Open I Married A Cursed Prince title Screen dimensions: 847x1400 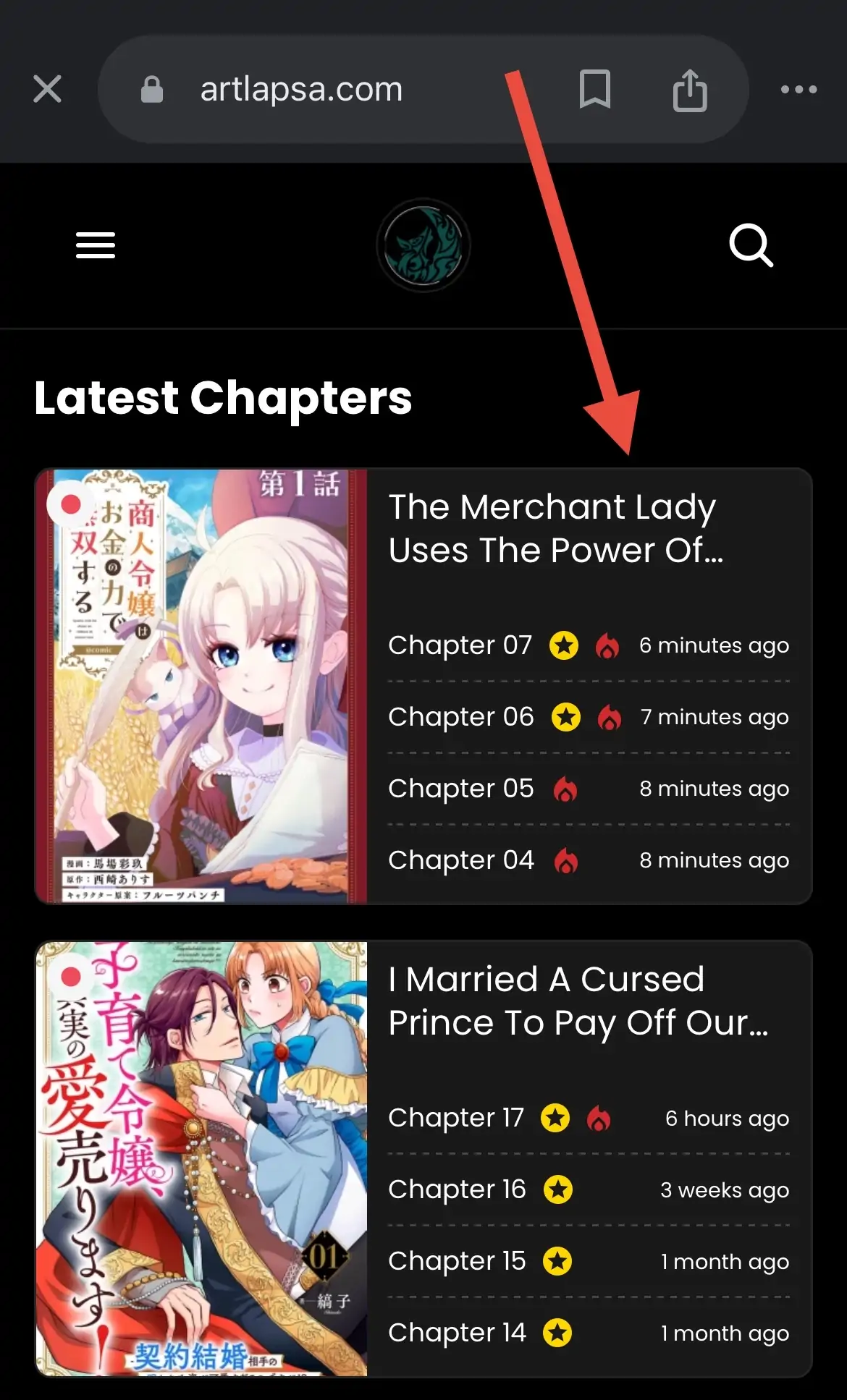[577, 1001]
